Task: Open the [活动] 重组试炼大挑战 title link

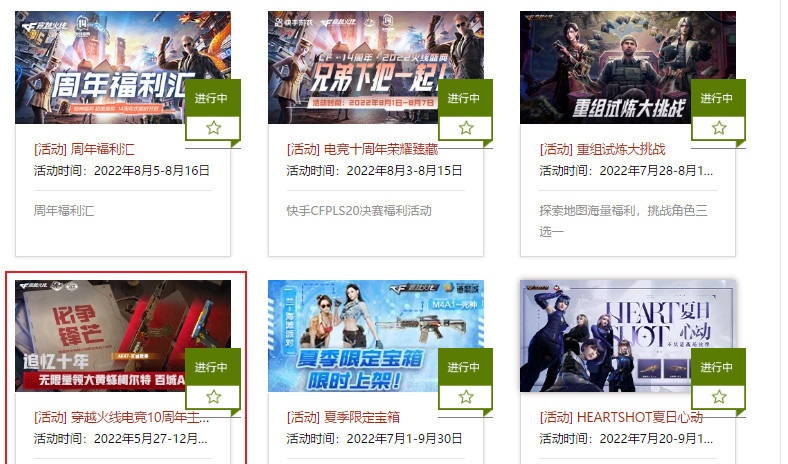Action: click(602, 148)
